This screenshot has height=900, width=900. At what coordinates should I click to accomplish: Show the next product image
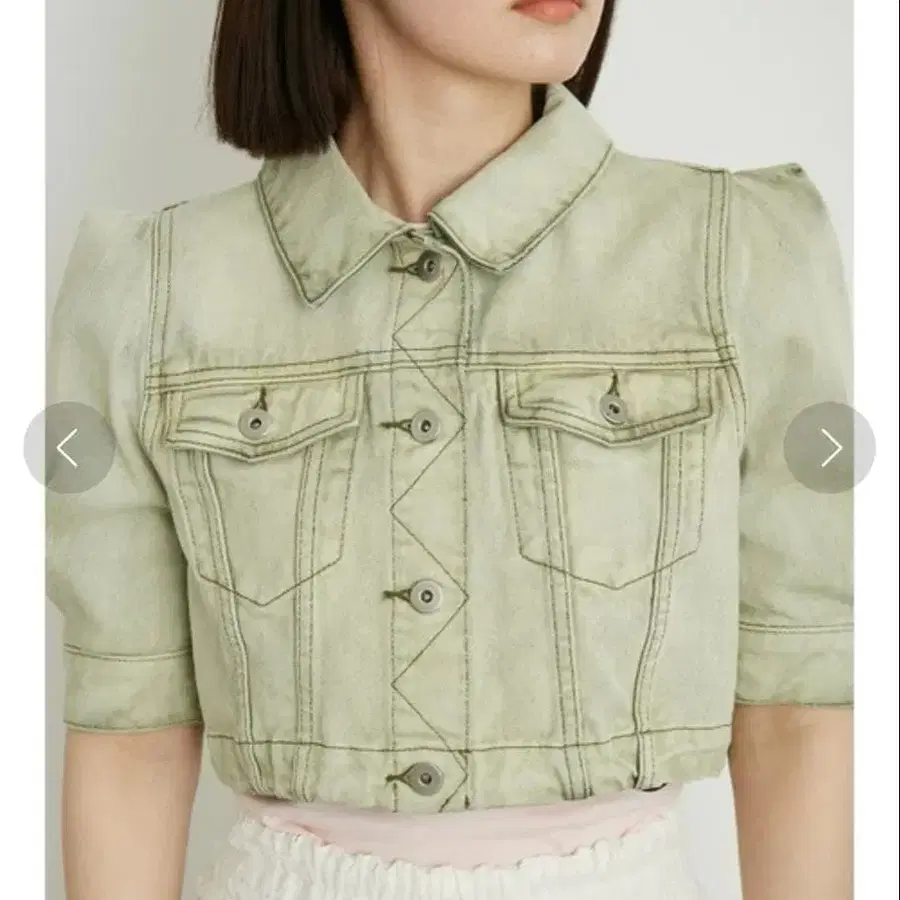(x=830, y=448)
